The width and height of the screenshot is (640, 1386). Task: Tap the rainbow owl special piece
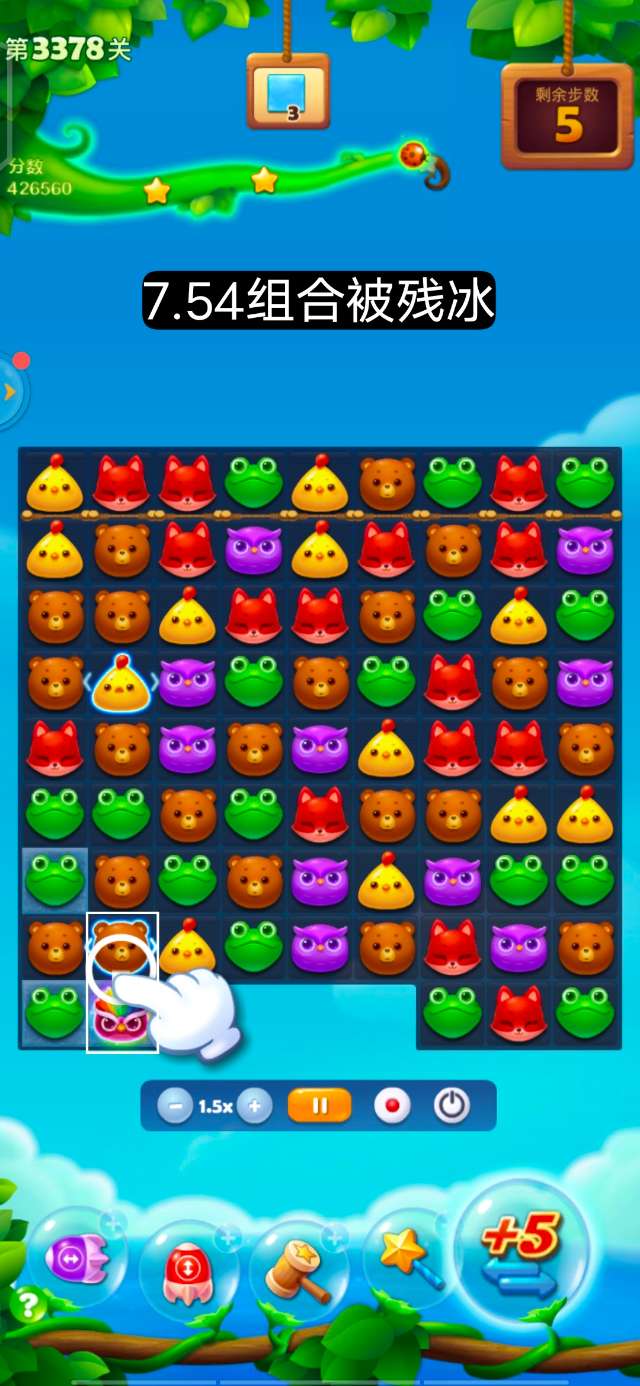point(121,1015)
